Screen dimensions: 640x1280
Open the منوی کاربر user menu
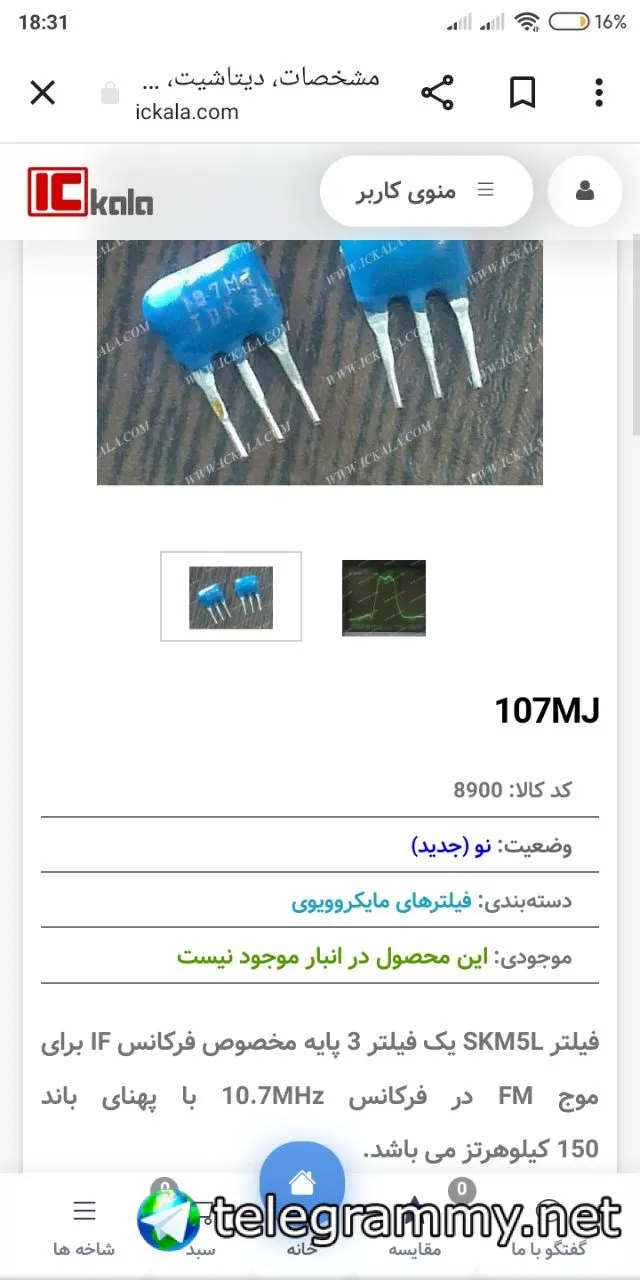point(426,191)
